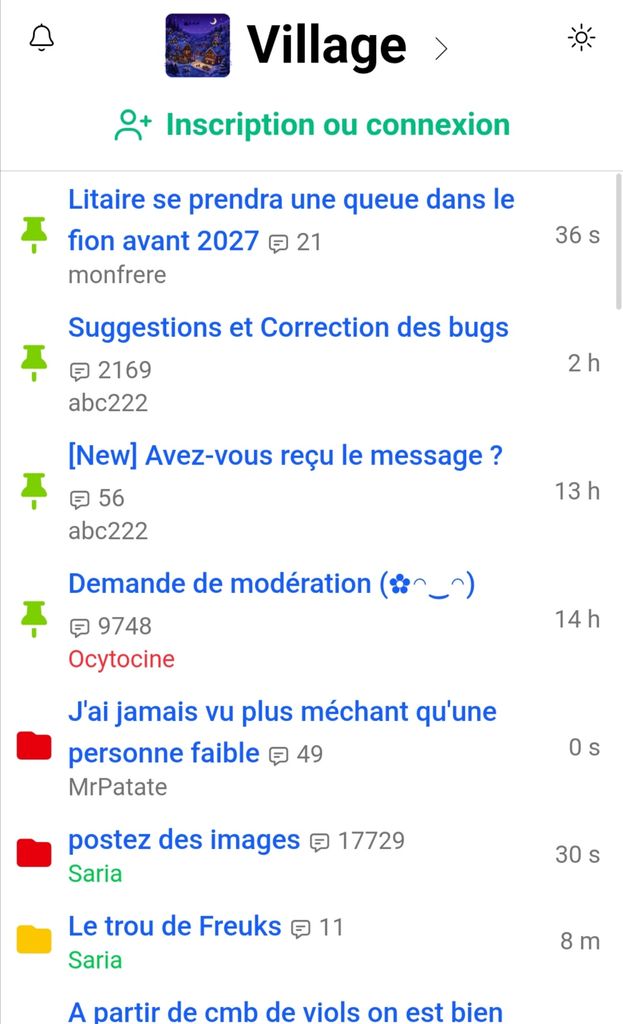Open Suggestions et Correction des bugs
623x1024 pixels.
[x=288, y=328]
